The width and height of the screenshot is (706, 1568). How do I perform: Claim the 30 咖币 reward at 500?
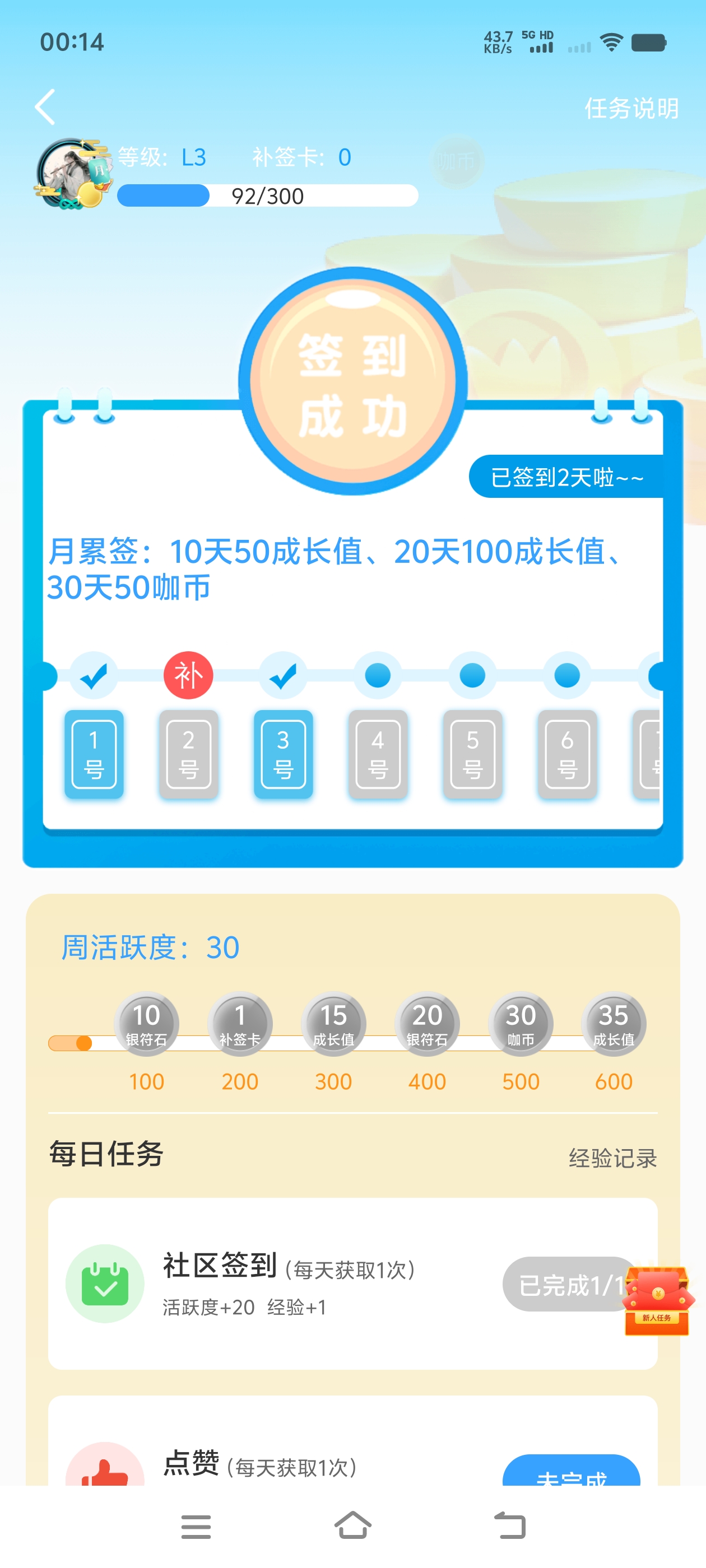[x=520, y=1024]
